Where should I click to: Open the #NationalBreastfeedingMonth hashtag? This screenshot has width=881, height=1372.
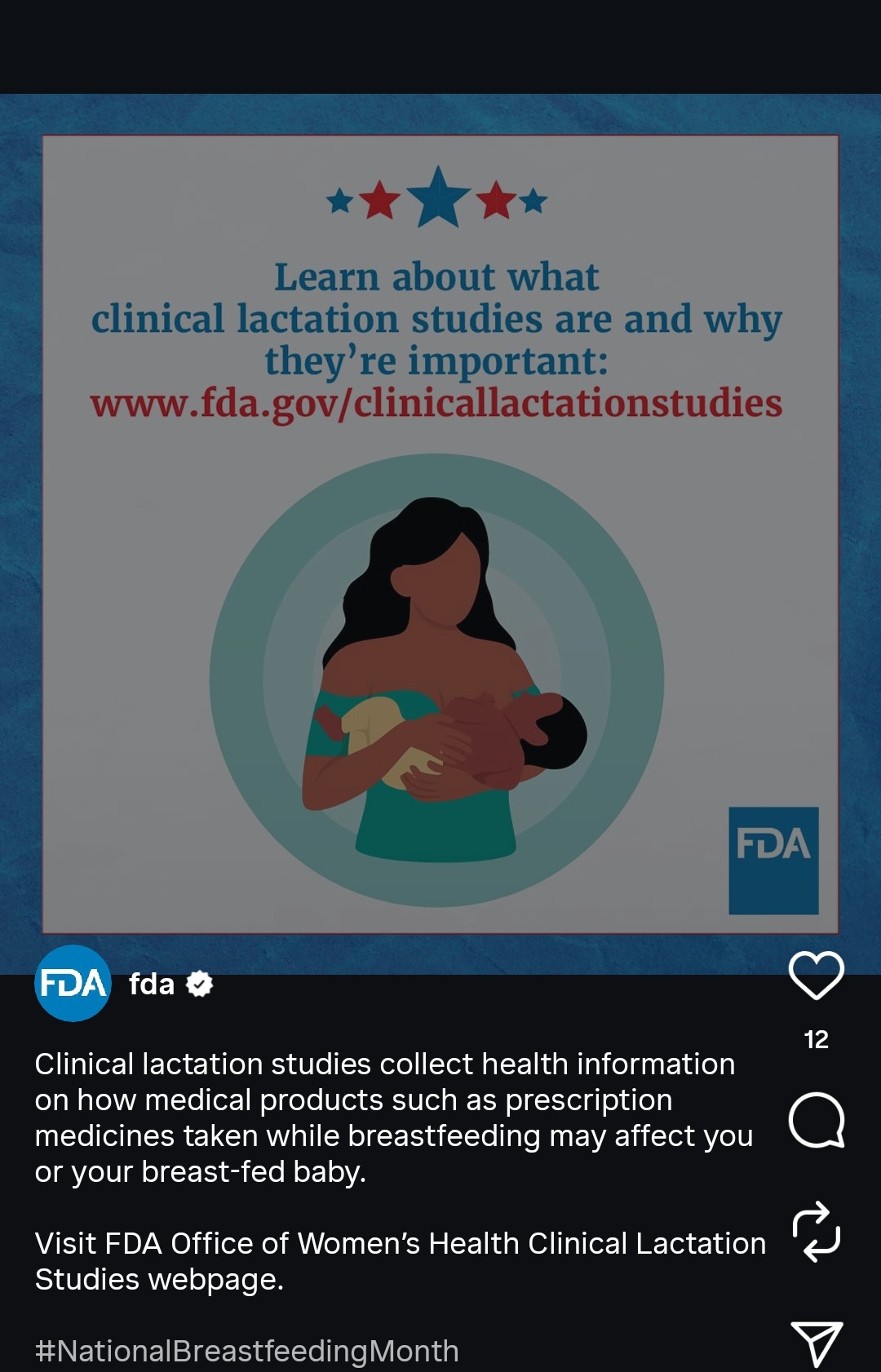pos(246,1351)
